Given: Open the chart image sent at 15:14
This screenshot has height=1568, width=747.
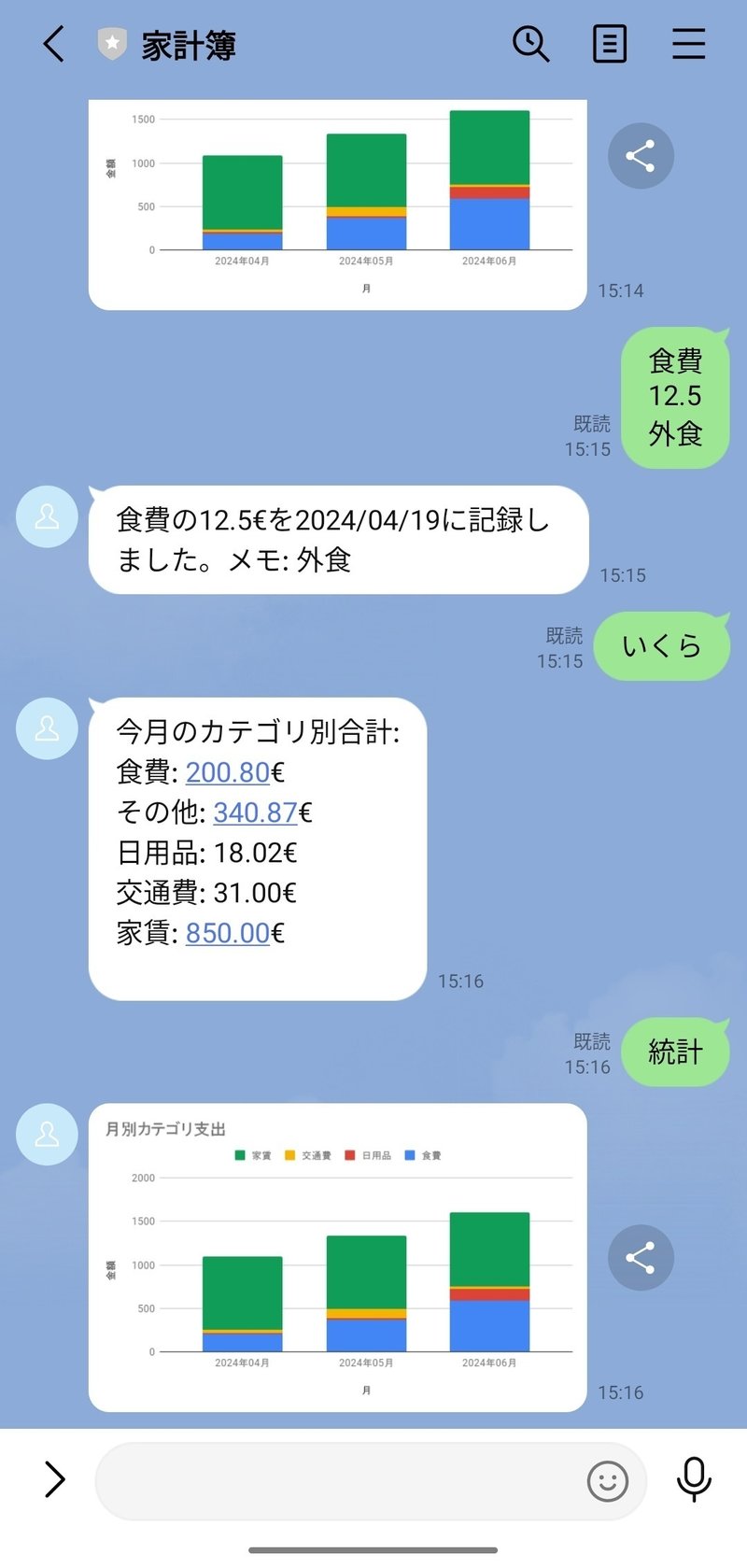Looking at the screenshot, I should tap(338, 205).
